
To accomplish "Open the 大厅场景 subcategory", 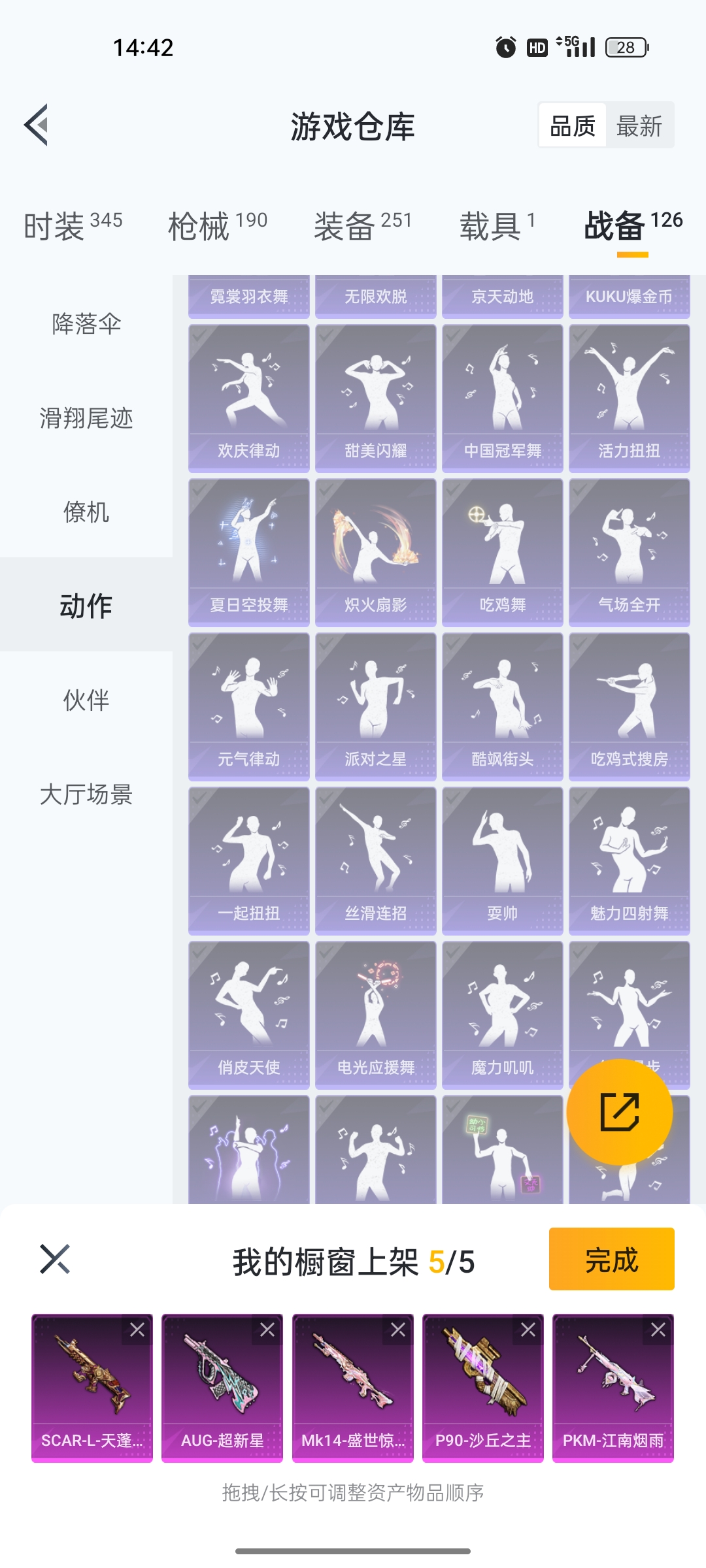I will [86, 794].
